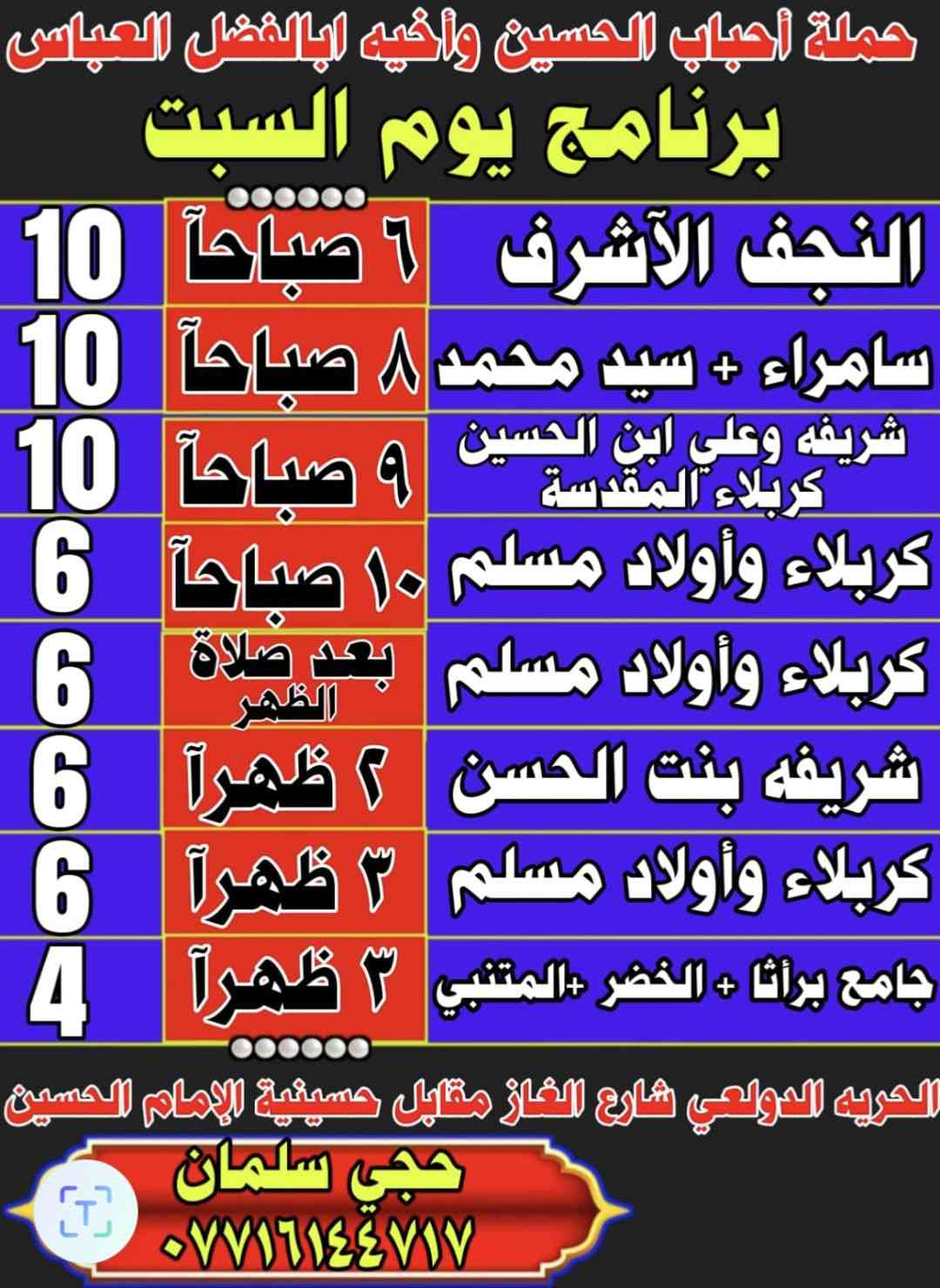Tap the text recognition scan icon

[85, 1211]
